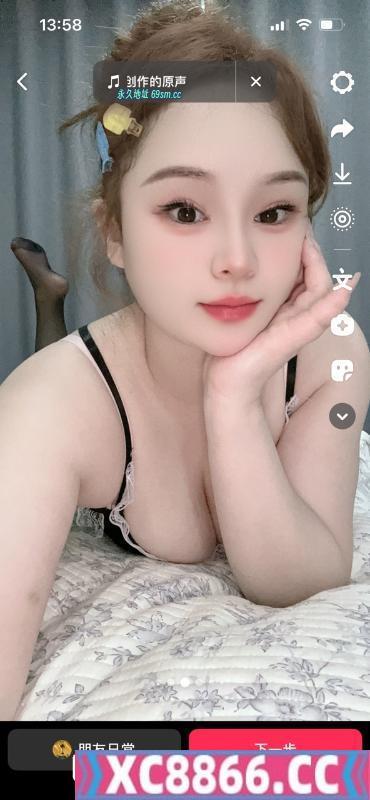This screenshot has width=370, height=800.
Task: Remove the selected sound with the X
Action: [x=256, y=82]
